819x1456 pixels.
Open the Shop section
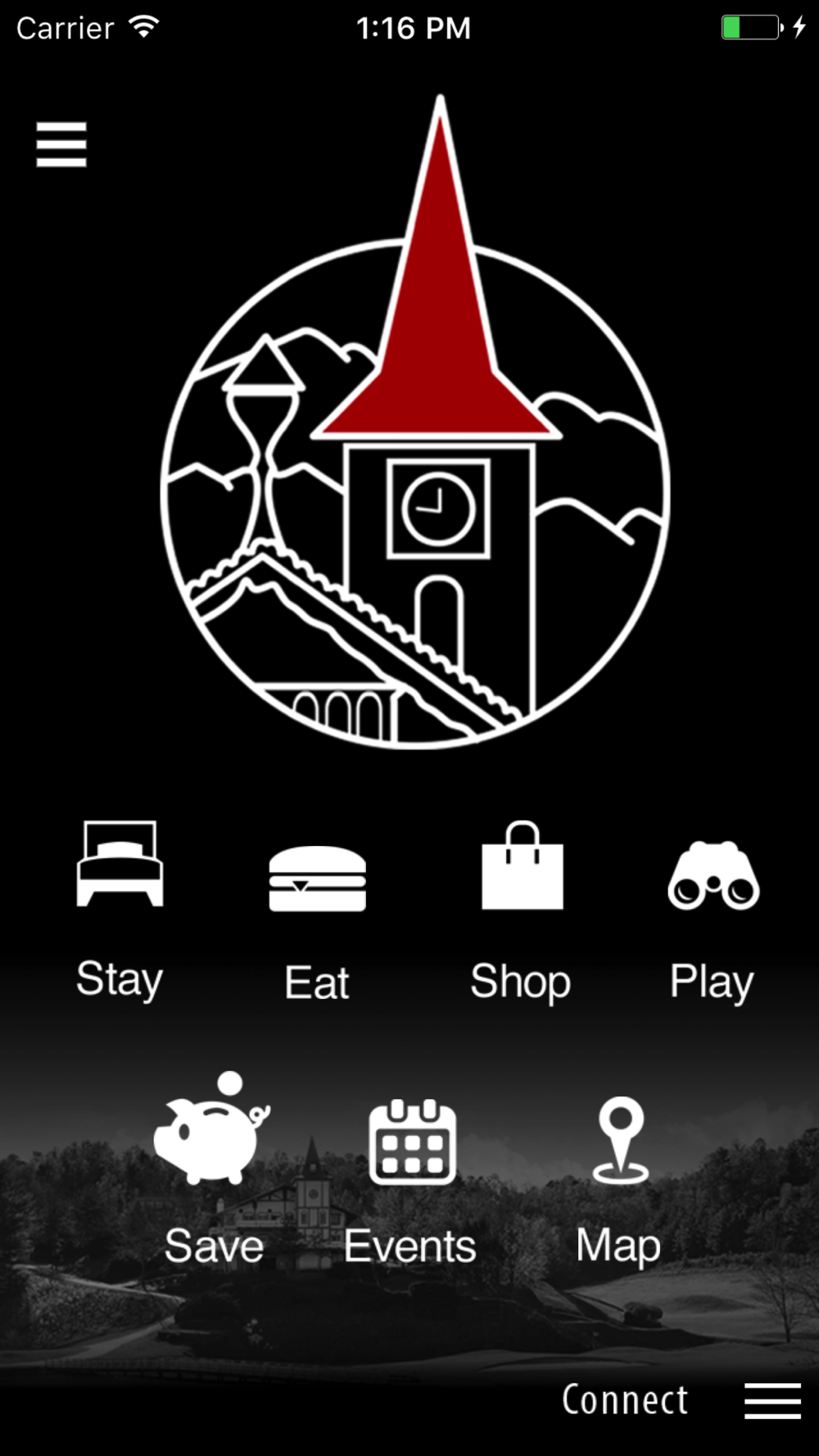[521, 911]
